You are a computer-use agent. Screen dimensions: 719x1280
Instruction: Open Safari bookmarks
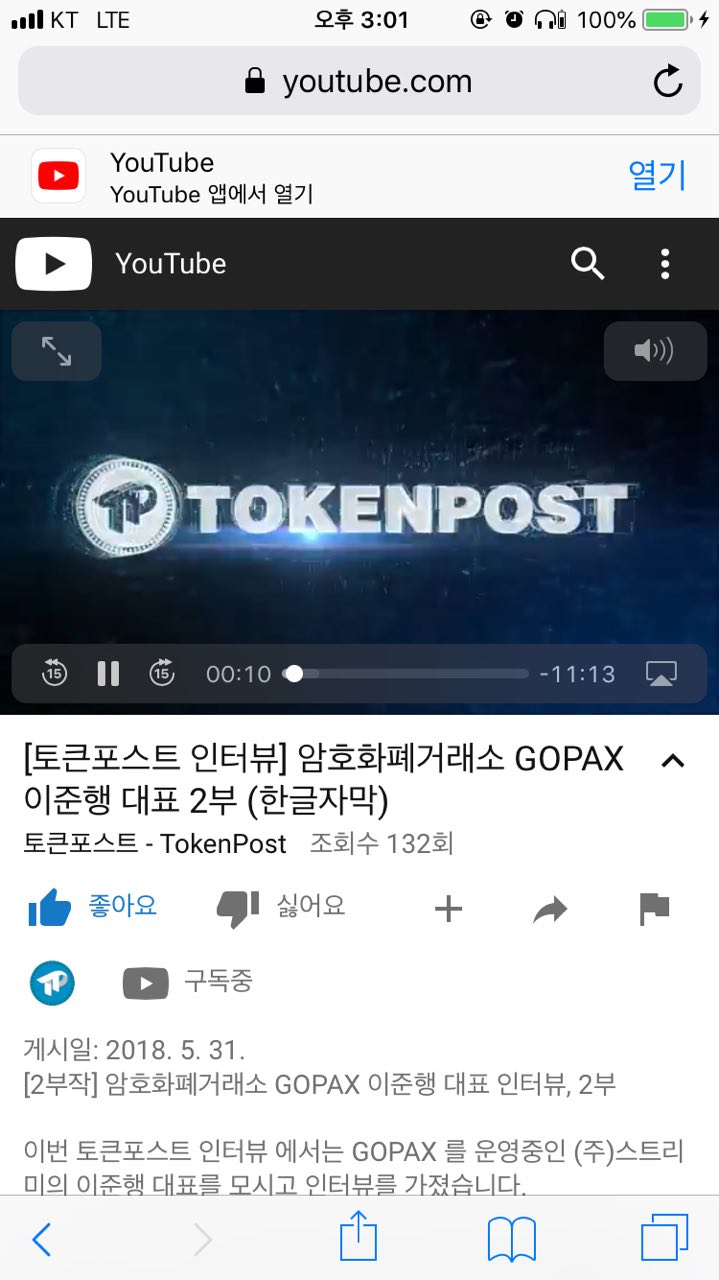511,1240
